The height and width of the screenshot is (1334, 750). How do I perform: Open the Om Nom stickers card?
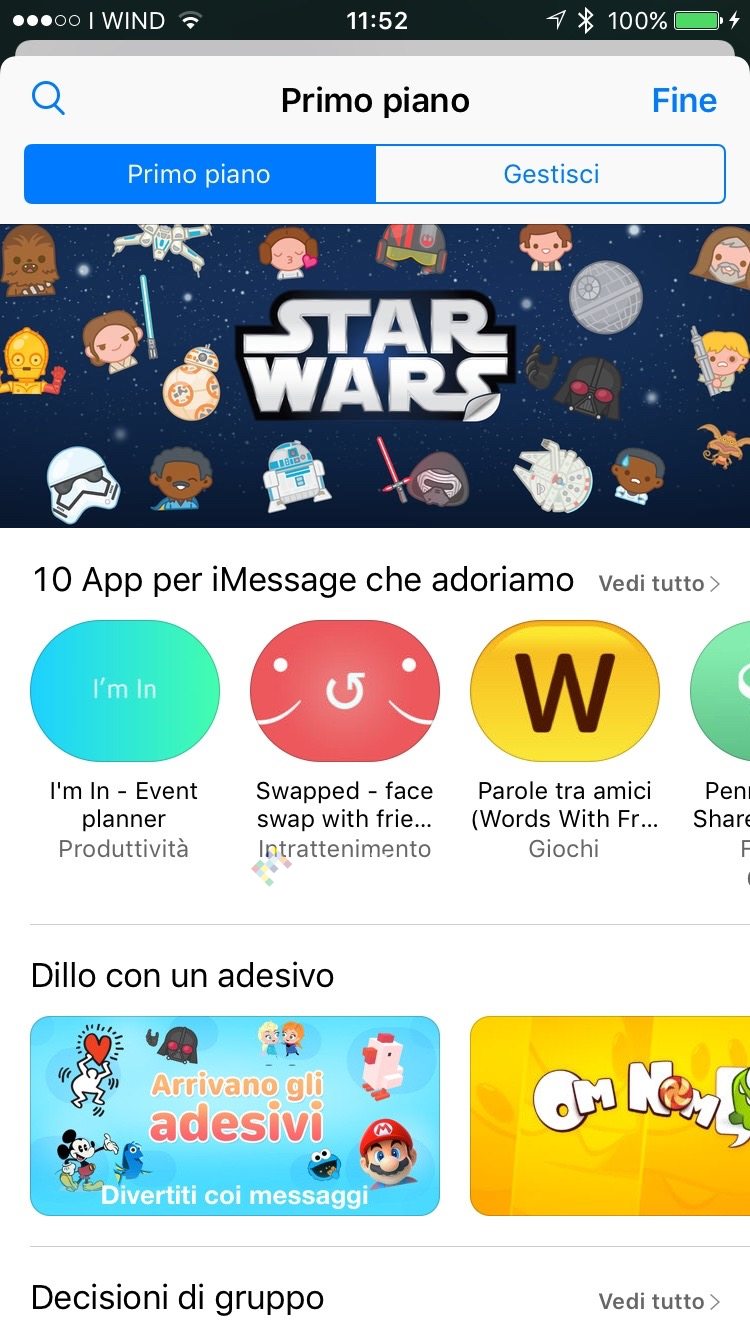[610, 1115]
